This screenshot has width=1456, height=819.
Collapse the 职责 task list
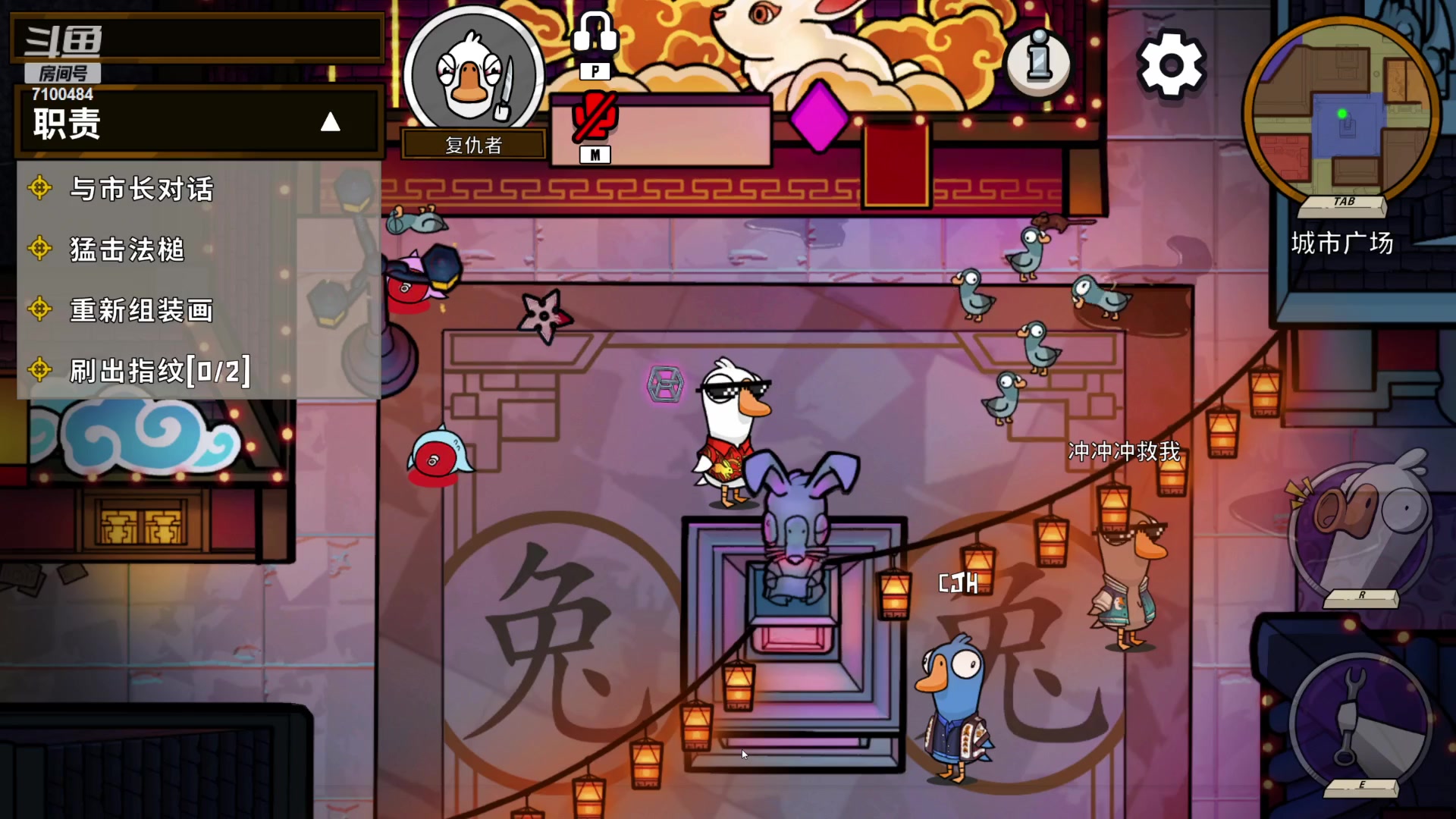pyautogui.click(x=330, y=122)
